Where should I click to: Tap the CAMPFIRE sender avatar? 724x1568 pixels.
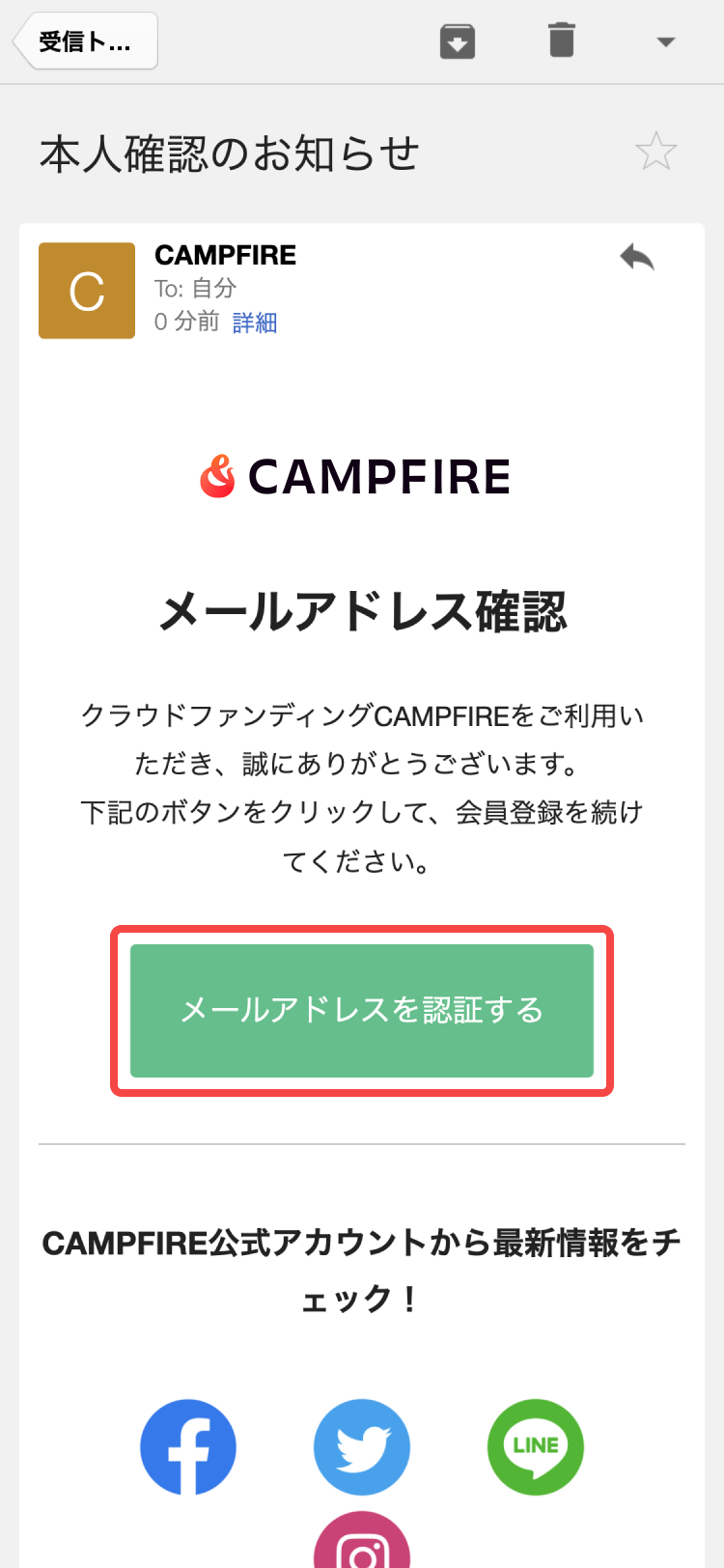click(x=87, y=291)
